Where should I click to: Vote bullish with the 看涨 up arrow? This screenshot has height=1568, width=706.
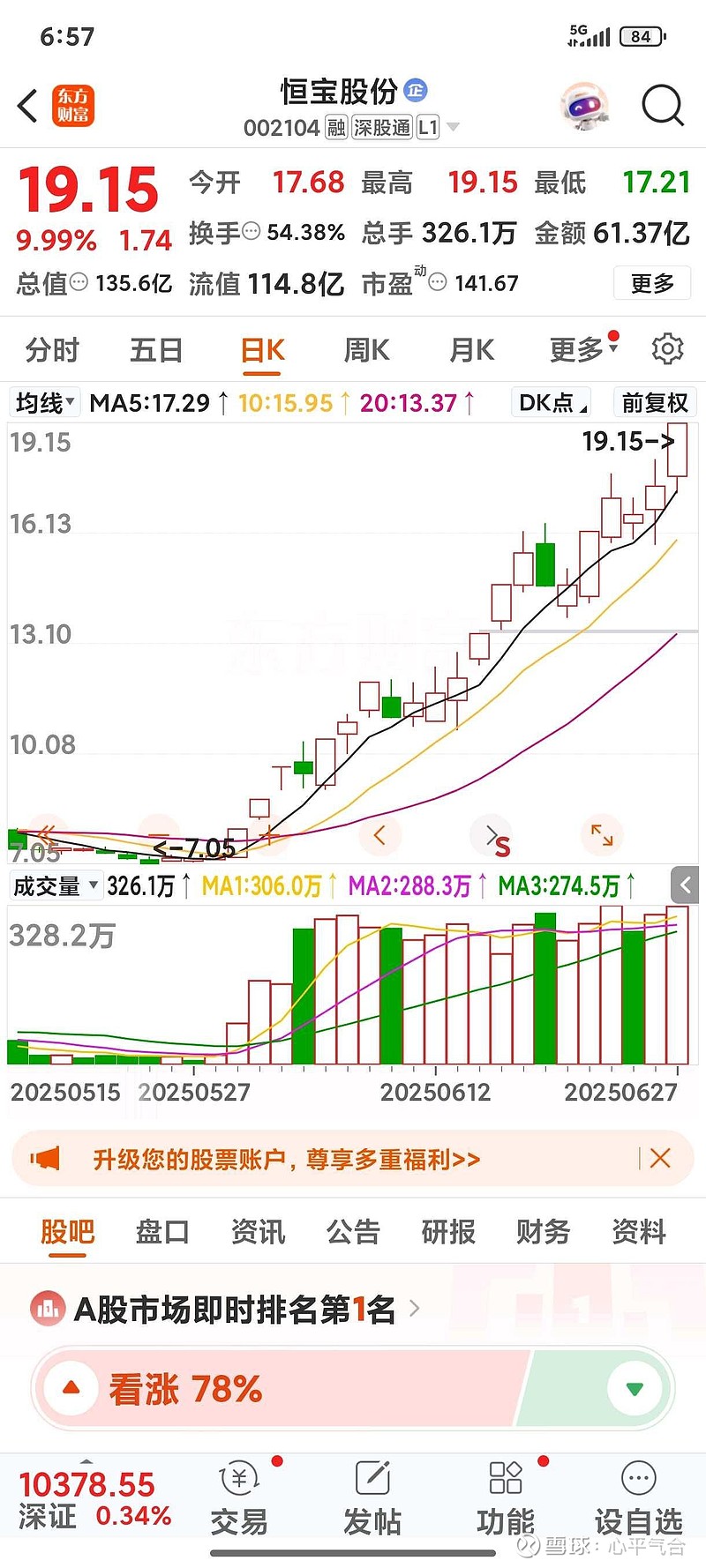pyautogui.click(x=71, y=1388)
